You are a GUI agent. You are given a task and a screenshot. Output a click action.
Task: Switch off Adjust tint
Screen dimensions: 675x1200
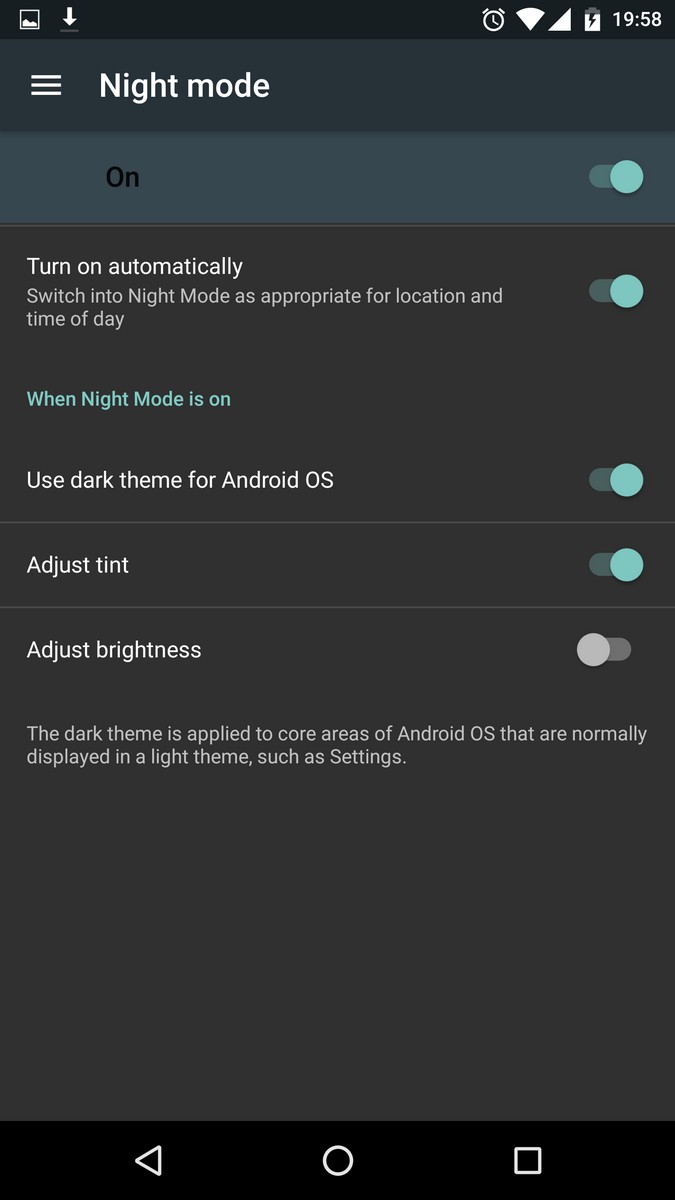[x=615, y=565]
